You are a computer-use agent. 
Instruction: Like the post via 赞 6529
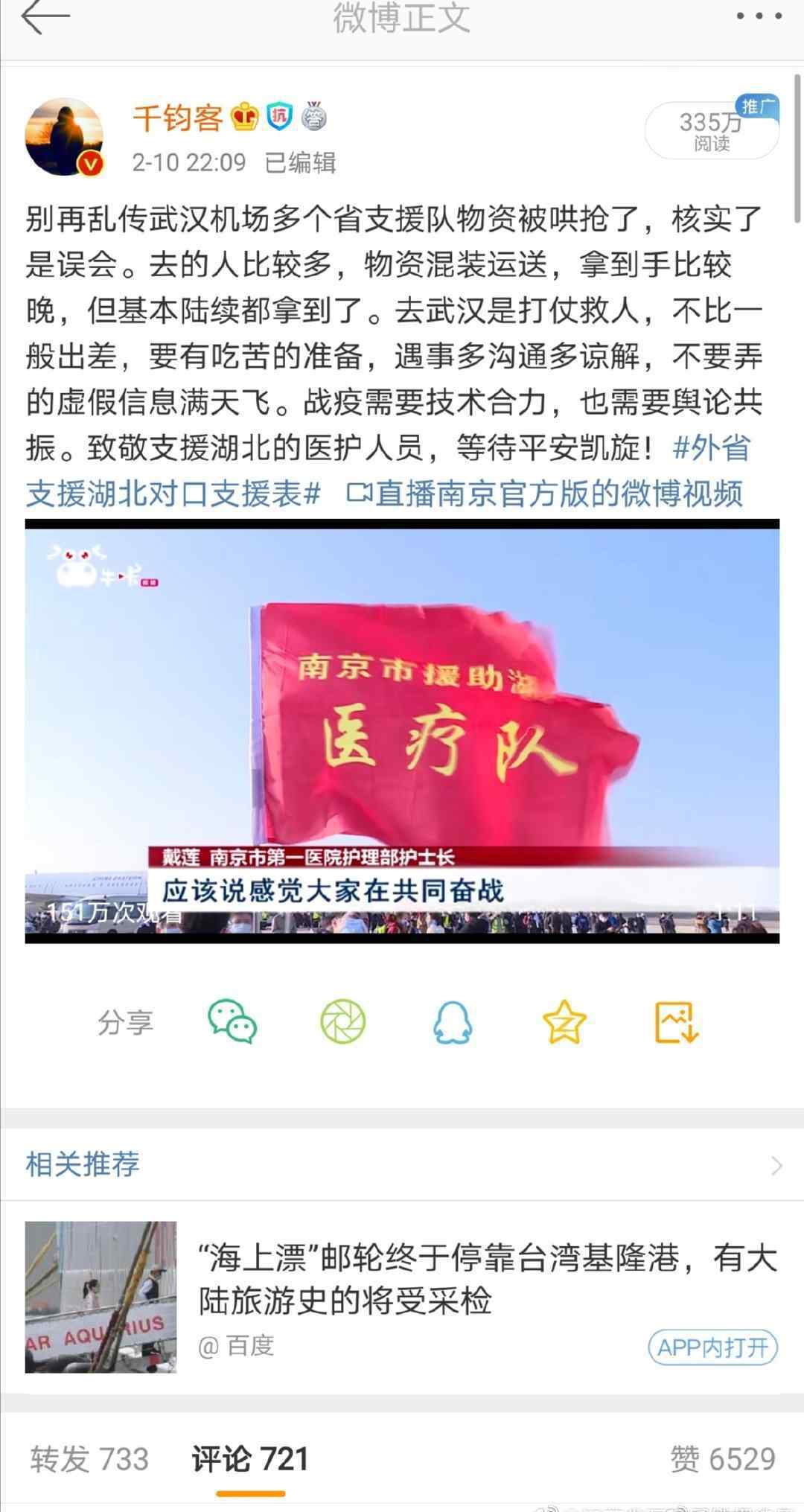[x=723, y=1459]
